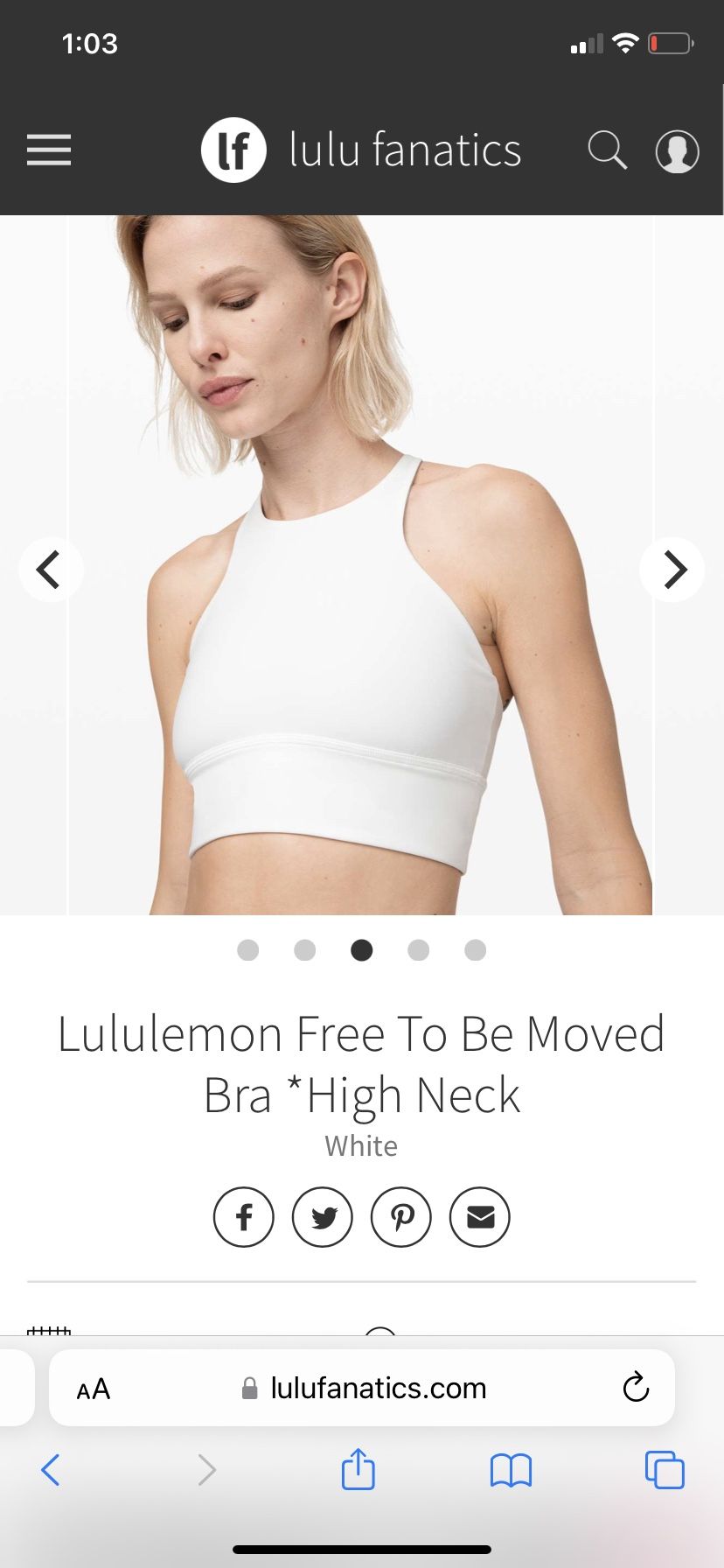View open Safari tabs
This screenshot has width=724, height=1568.
coord(665,1470)
